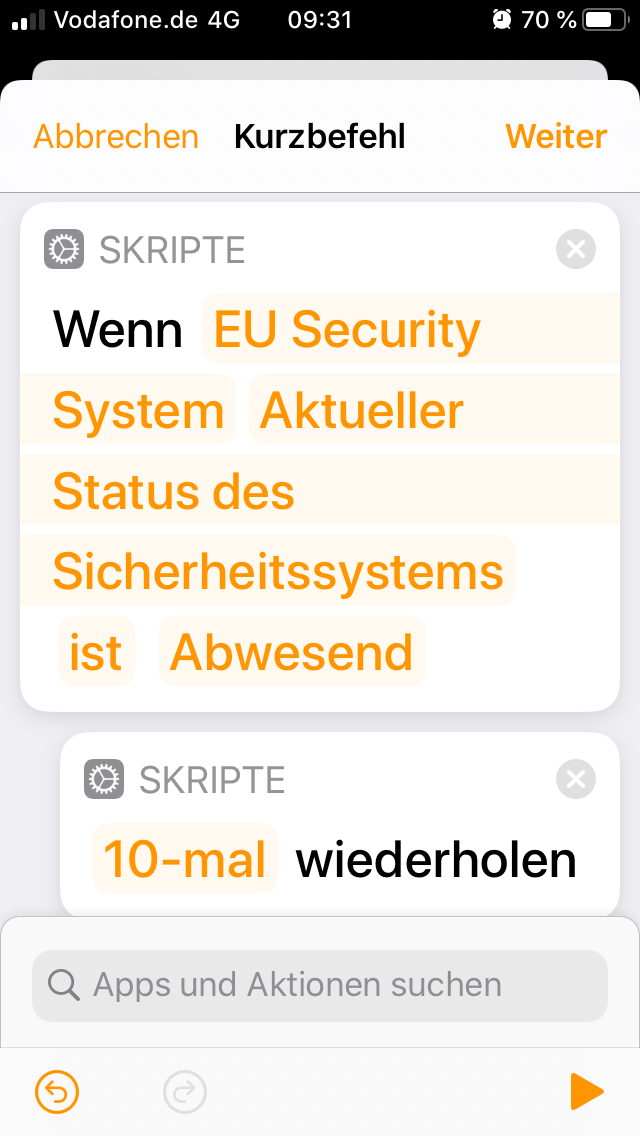Run the shortcut with the play button
This screenshot has width=640, height=1136.
coord(586,1092)
